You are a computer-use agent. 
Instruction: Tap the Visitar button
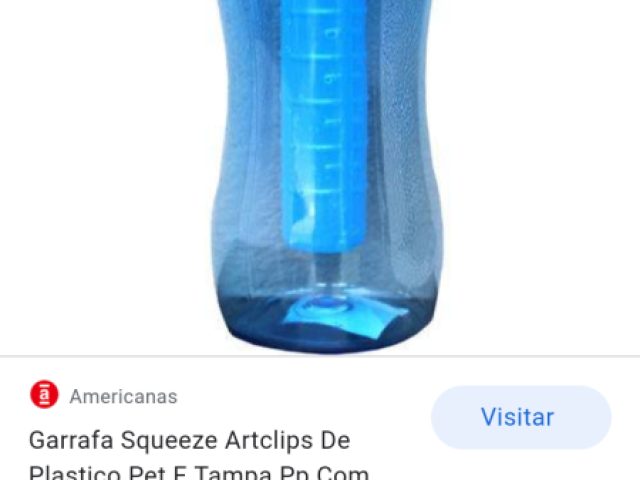(x=519, y=417)
